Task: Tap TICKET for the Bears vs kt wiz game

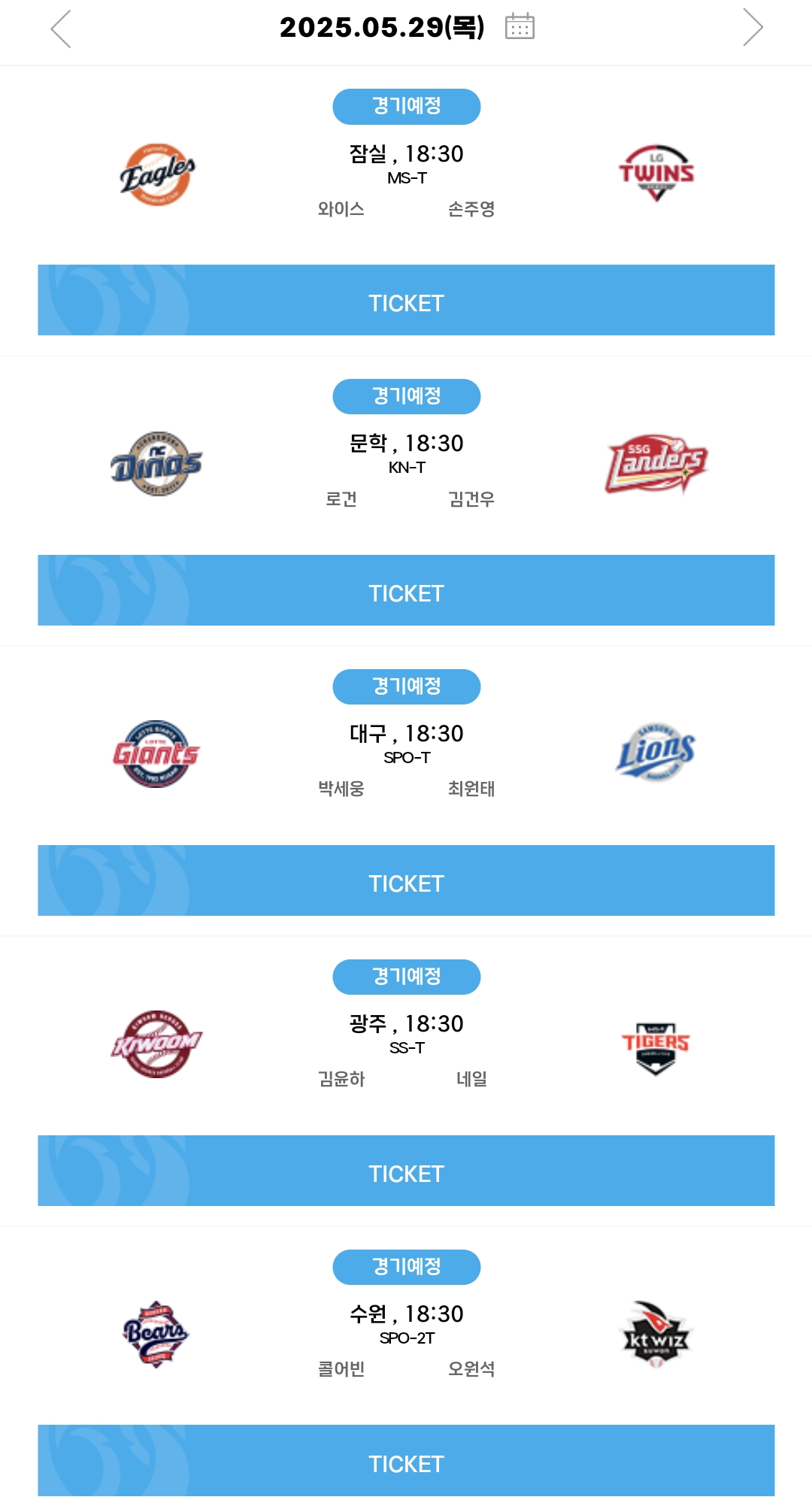Action: (x=406, y=1460)
